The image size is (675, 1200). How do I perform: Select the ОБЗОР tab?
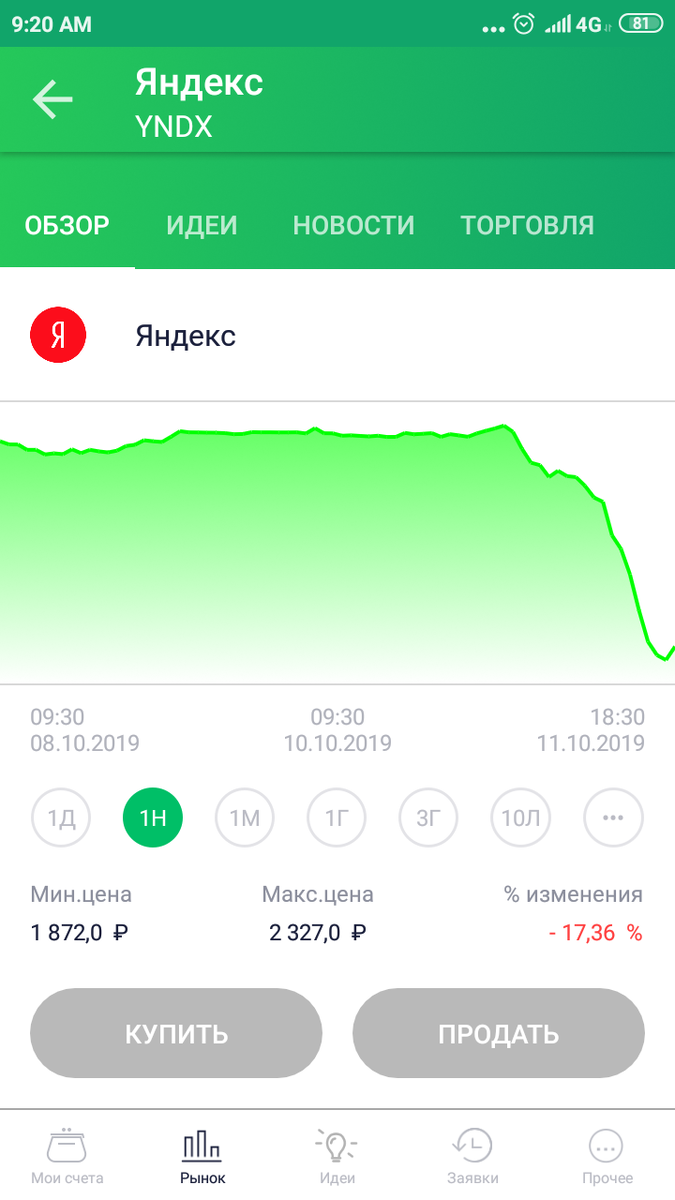67,225
